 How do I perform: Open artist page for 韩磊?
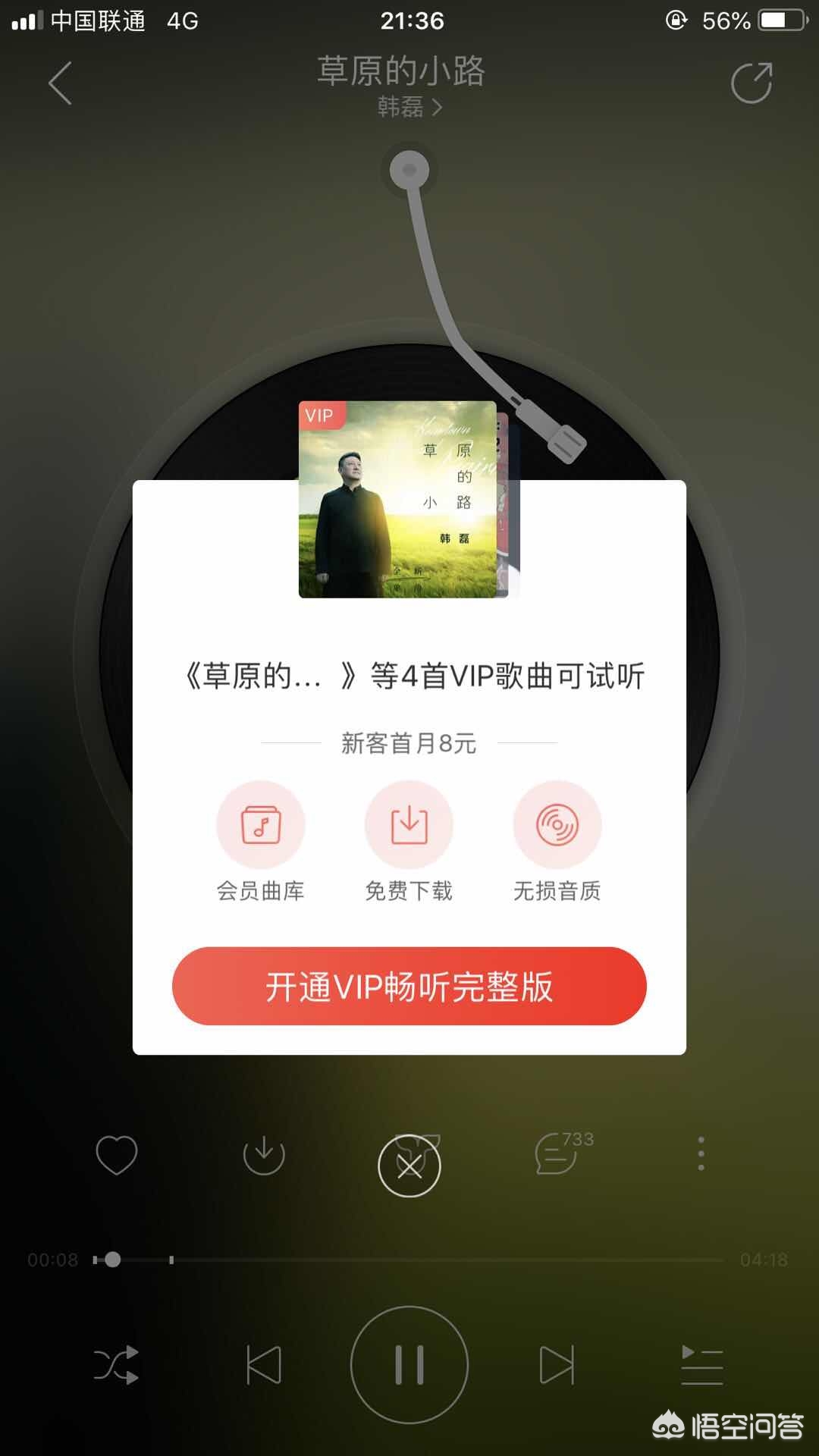[409, 107]
